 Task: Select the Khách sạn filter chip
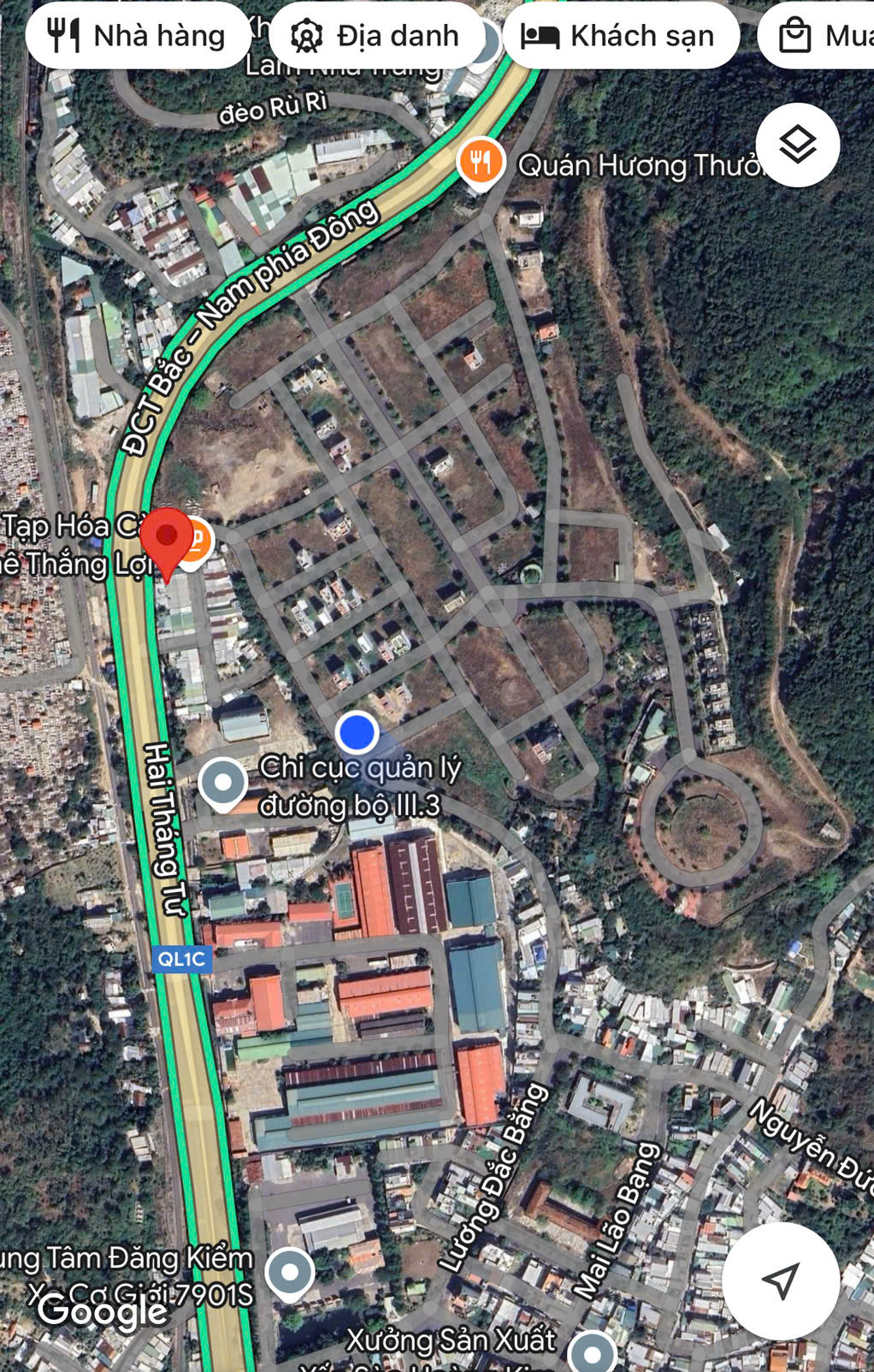pyautogui.click(x=620, y=36)
